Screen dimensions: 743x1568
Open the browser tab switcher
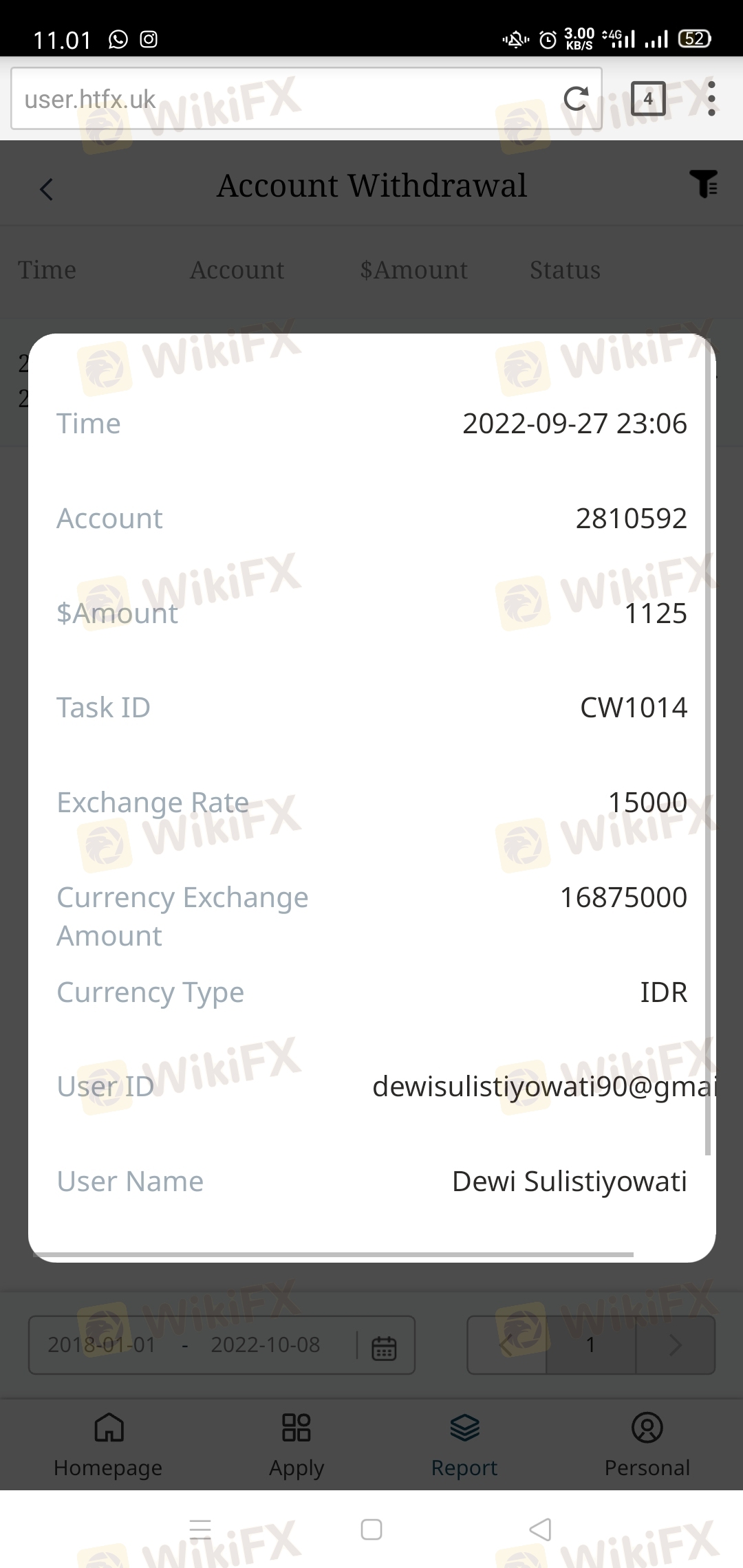(x=647, y=99)
